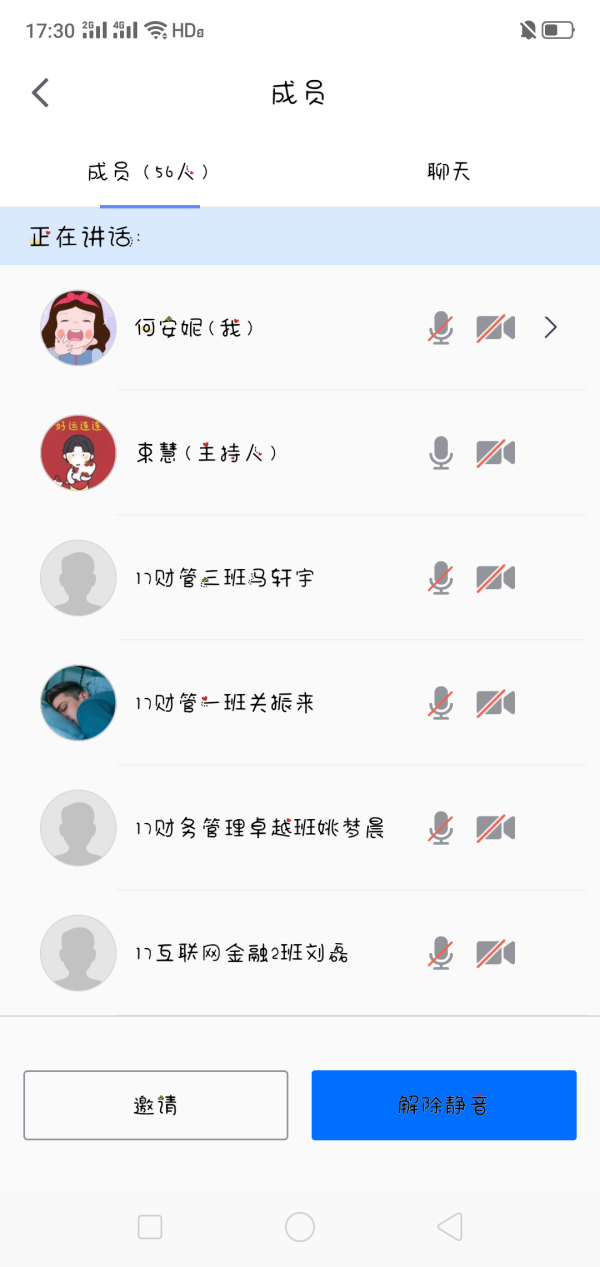This screenshot has height=1267, width=600.
Task: Select the 成员 (56人) tab
Action: [149, 172]
